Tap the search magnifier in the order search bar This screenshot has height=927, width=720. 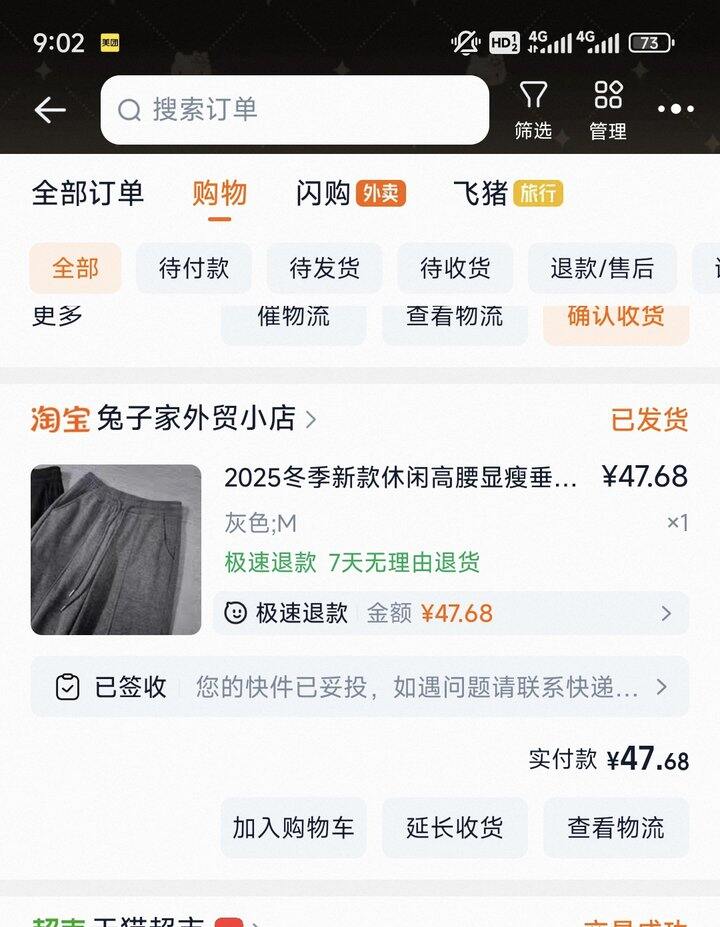click(130, 110)
